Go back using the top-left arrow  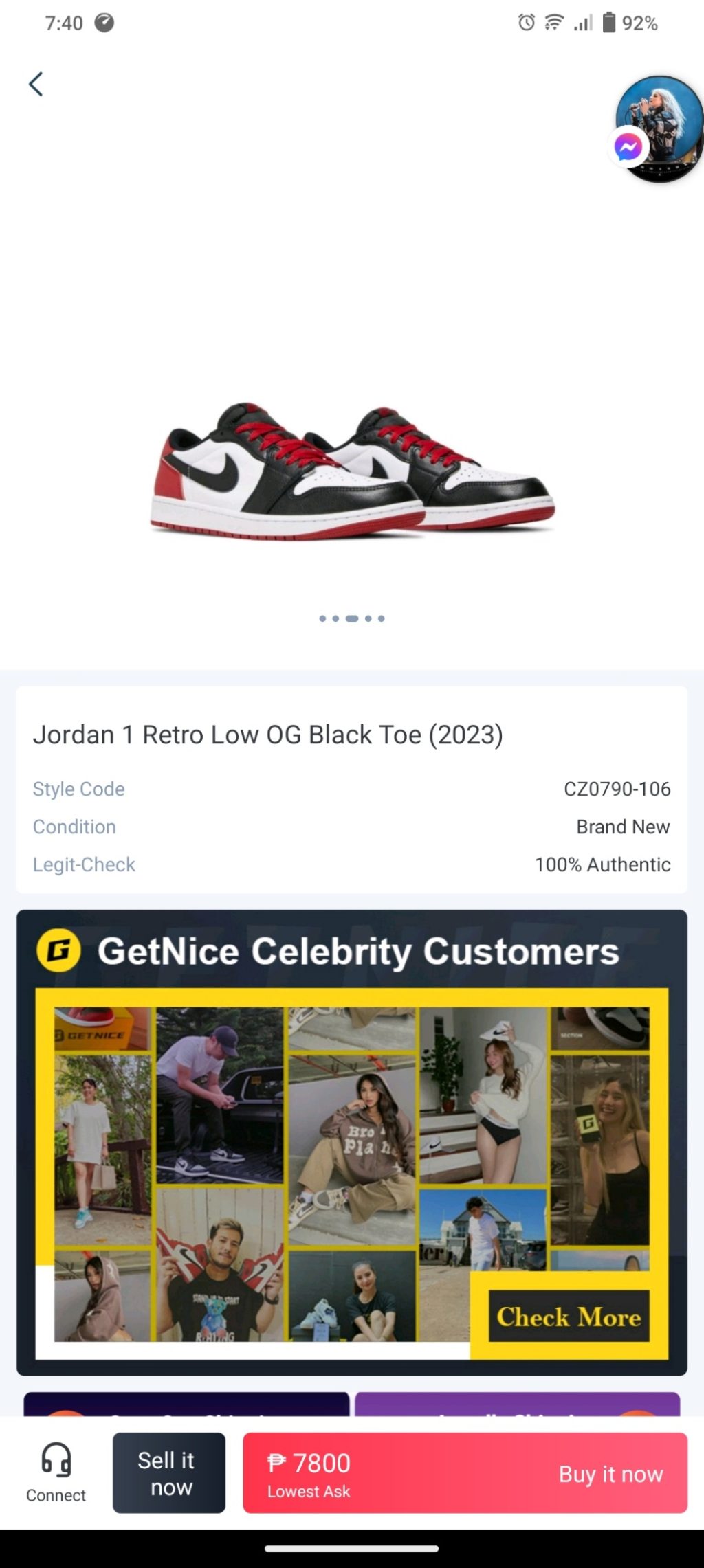pos(36,84)
